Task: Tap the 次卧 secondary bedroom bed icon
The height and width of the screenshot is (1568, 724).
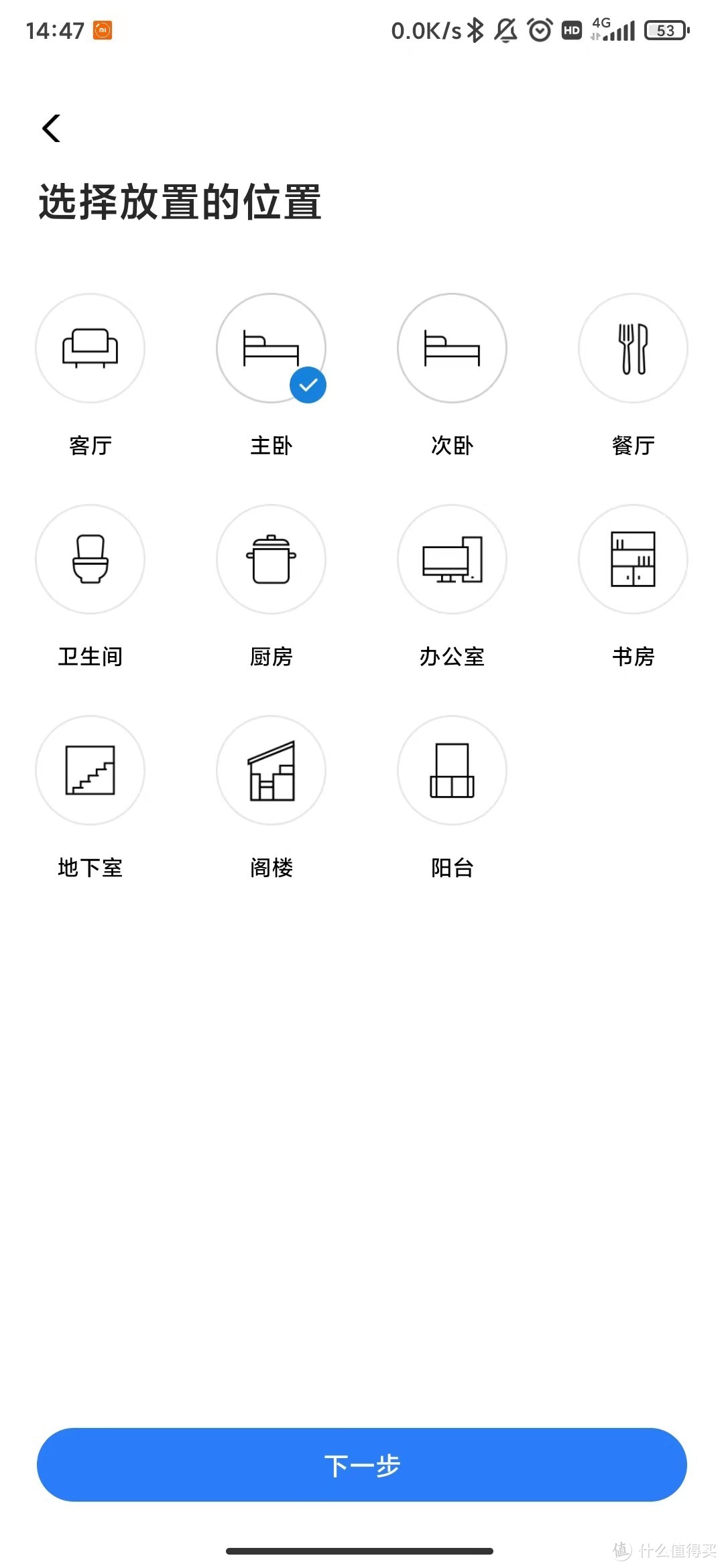Action: pyautogui.click(x=452, y=348)
